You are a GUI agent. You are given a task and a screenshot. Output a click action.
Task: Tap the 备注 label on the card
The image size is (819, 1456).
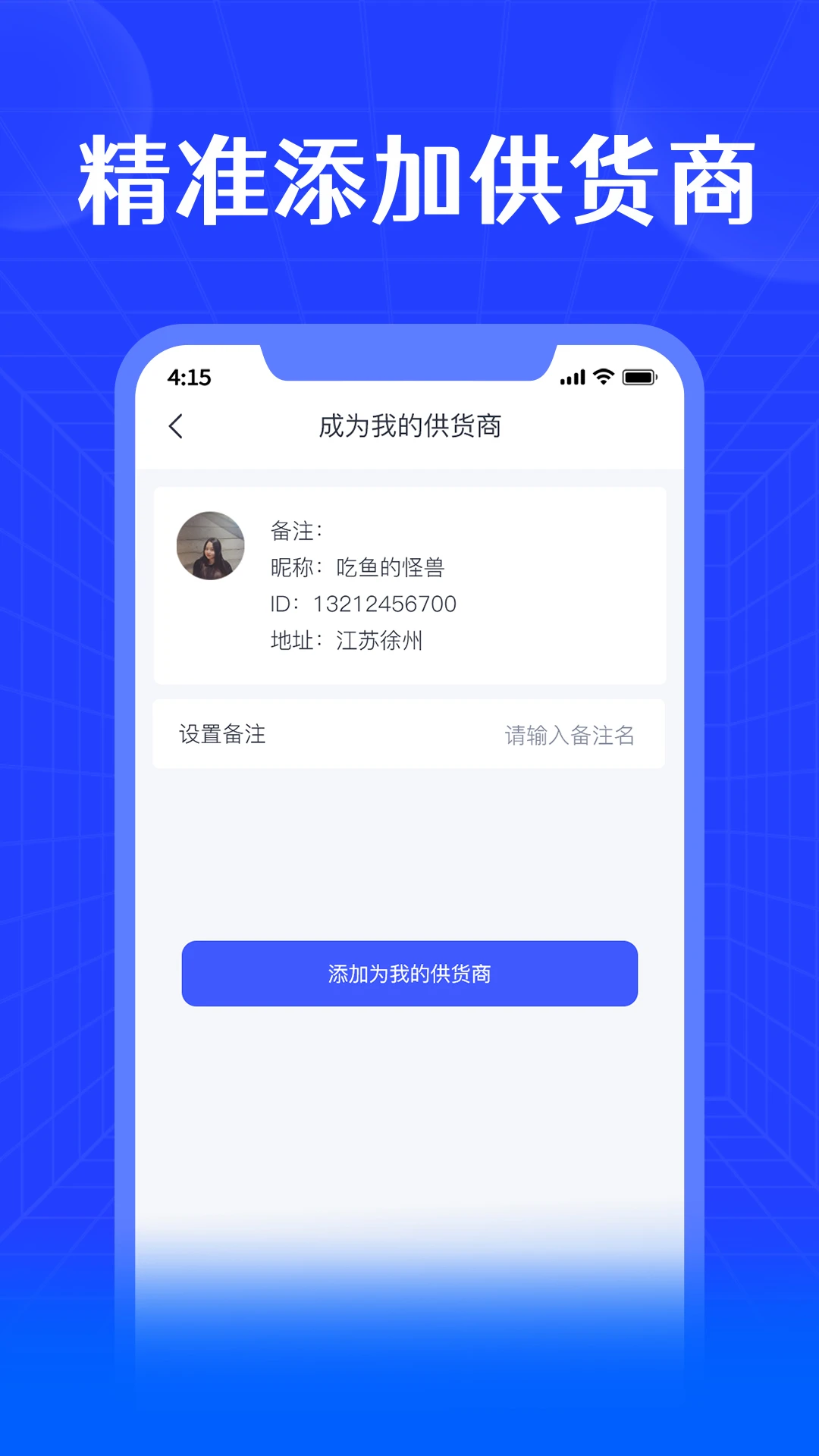(x=290, y=530)
